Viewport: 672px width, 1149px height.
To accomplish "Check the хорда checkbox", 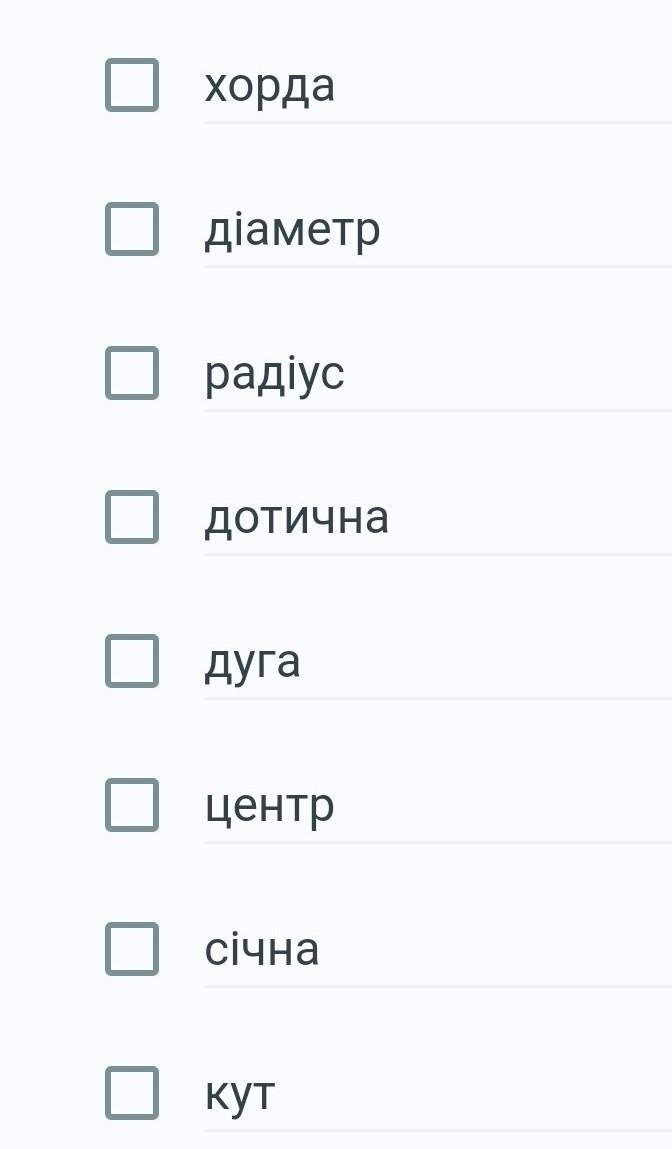I will pos(132,85).
